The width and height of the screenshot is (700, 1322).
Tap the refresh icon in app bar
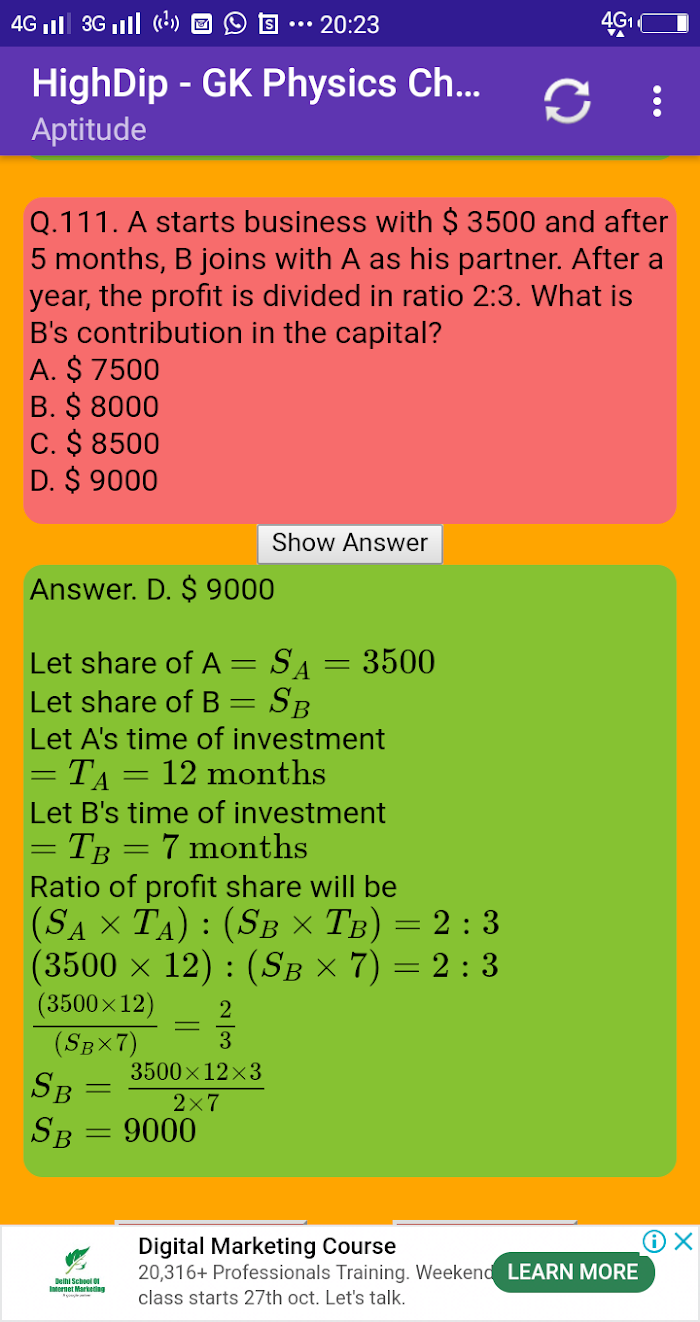[x=567, y=101]
